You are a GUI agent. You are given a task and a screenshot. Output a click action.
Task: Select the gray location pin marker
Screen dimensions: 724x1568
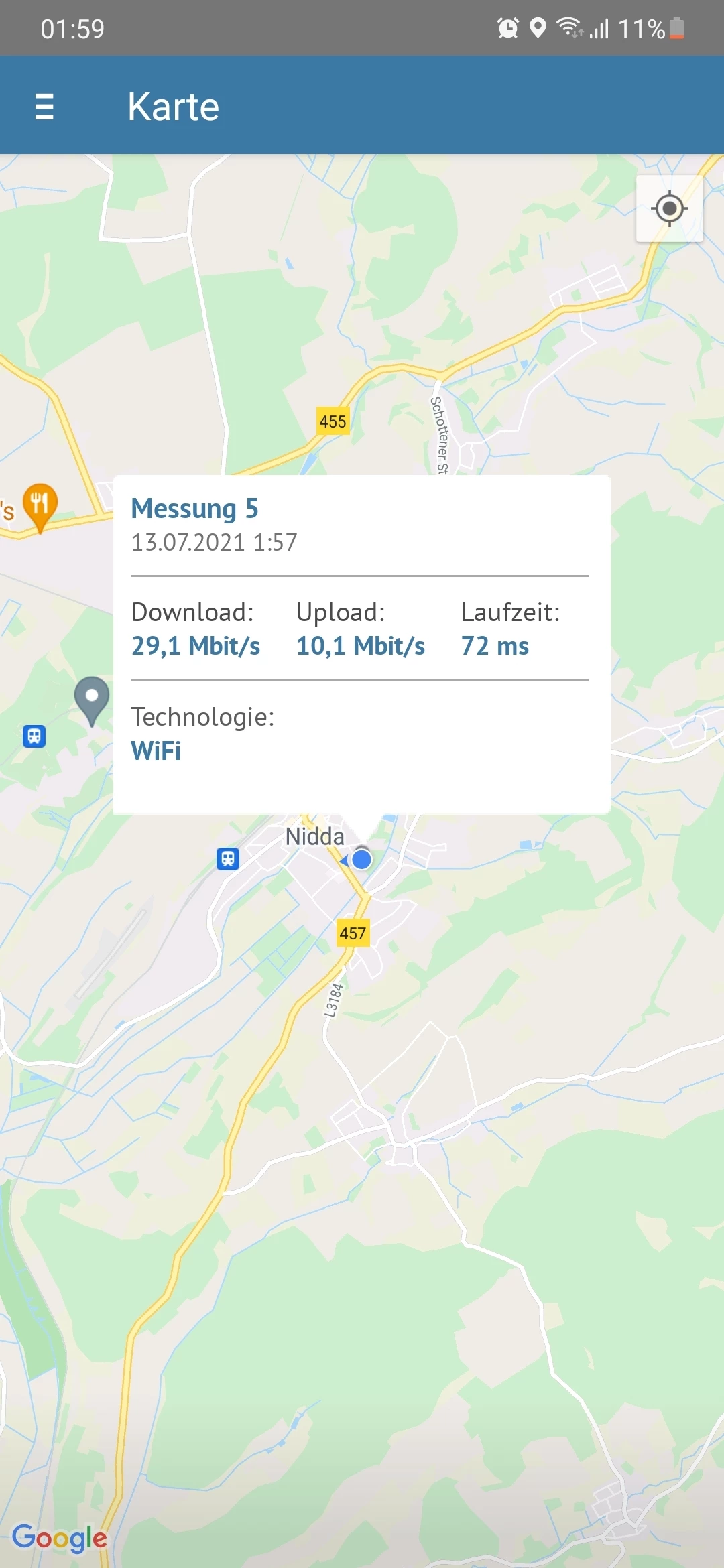(x=92, y=698)
